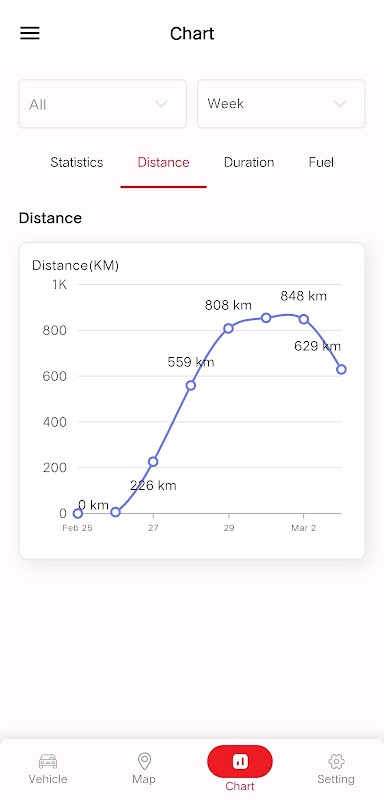This screenshot has height=800, width=384.
Task: Select the Distance tab
Action: (x=163, y=162)
